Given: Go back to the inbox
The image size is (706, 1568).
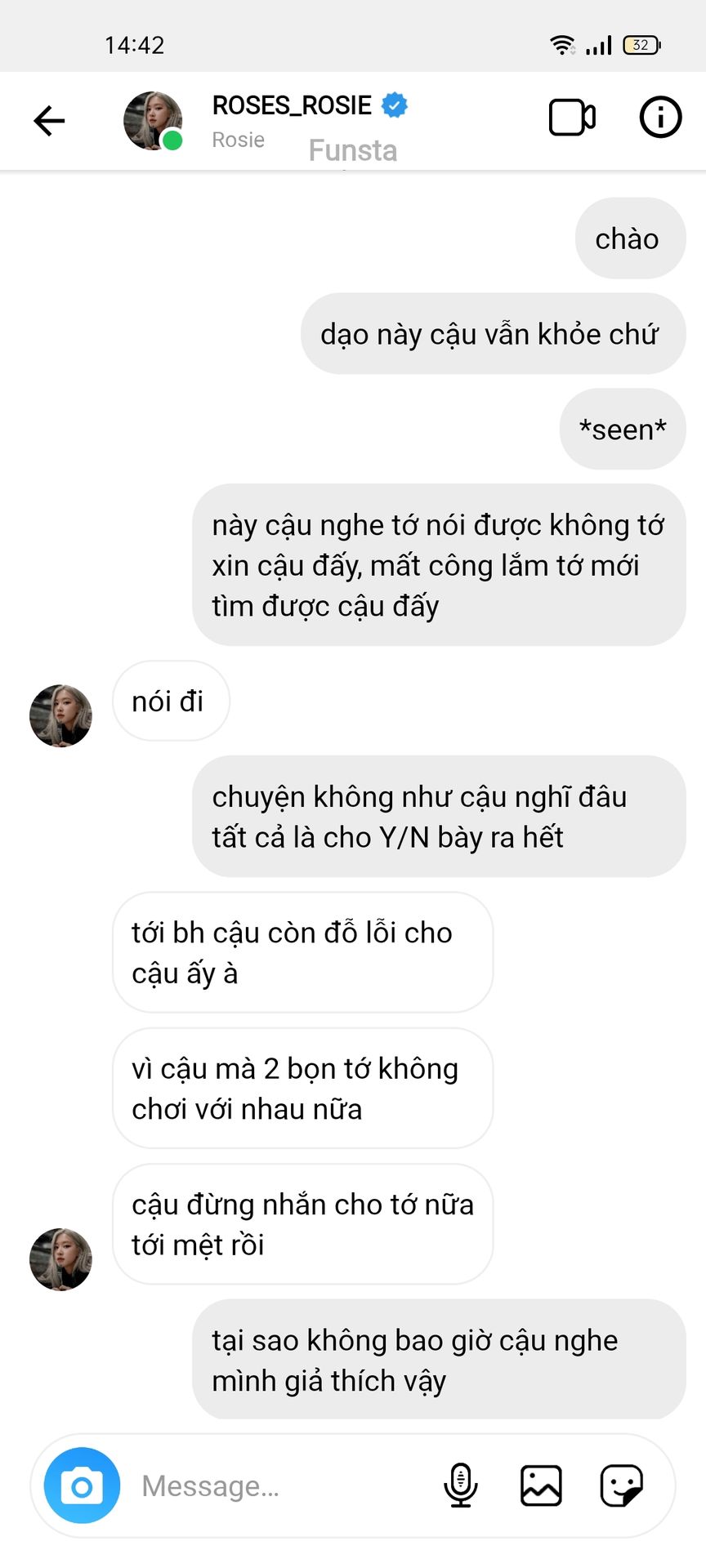Looking at the screenshot, I should (49, 120).
